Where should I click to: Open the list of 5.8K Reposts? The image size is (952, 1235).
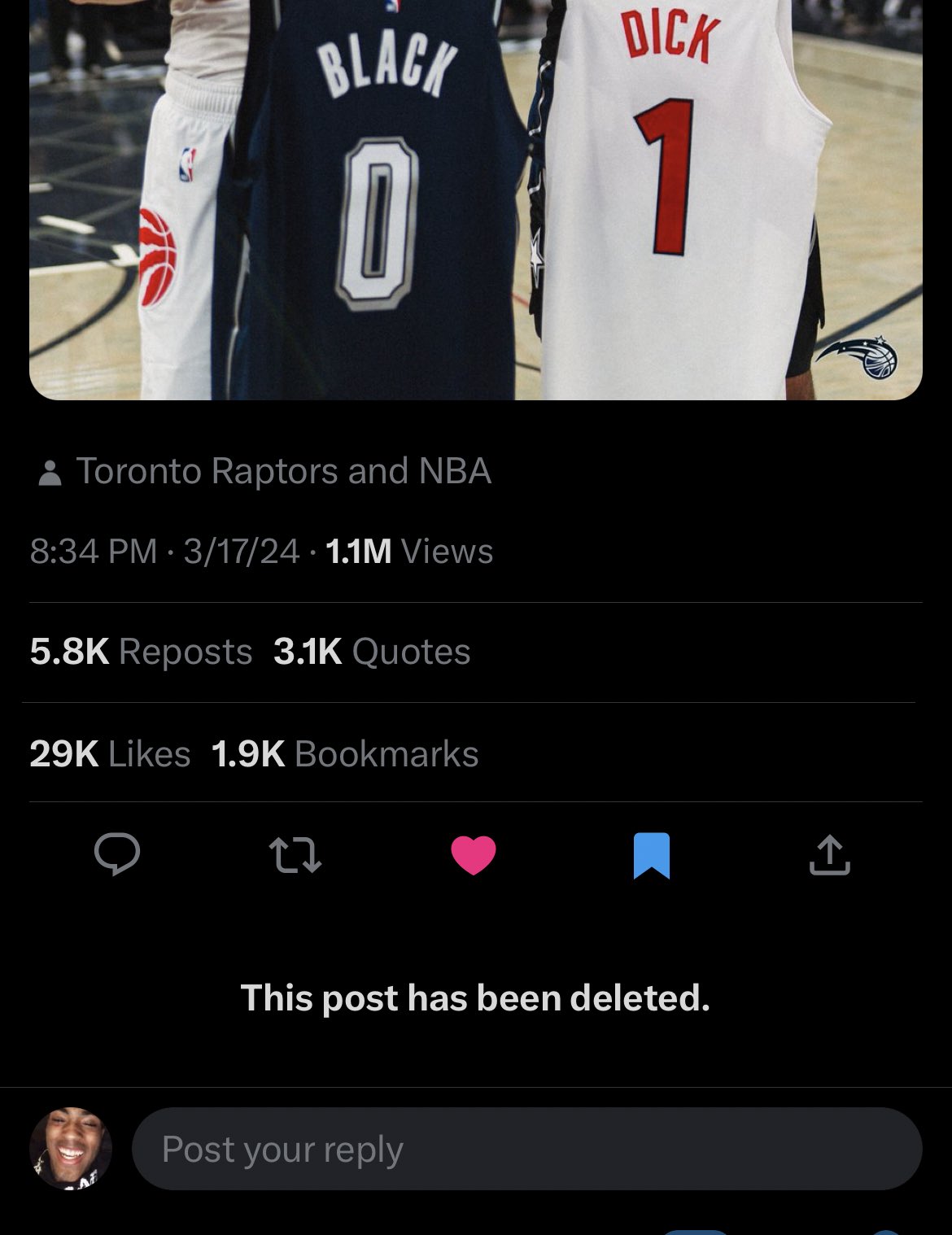pos(141,652)
